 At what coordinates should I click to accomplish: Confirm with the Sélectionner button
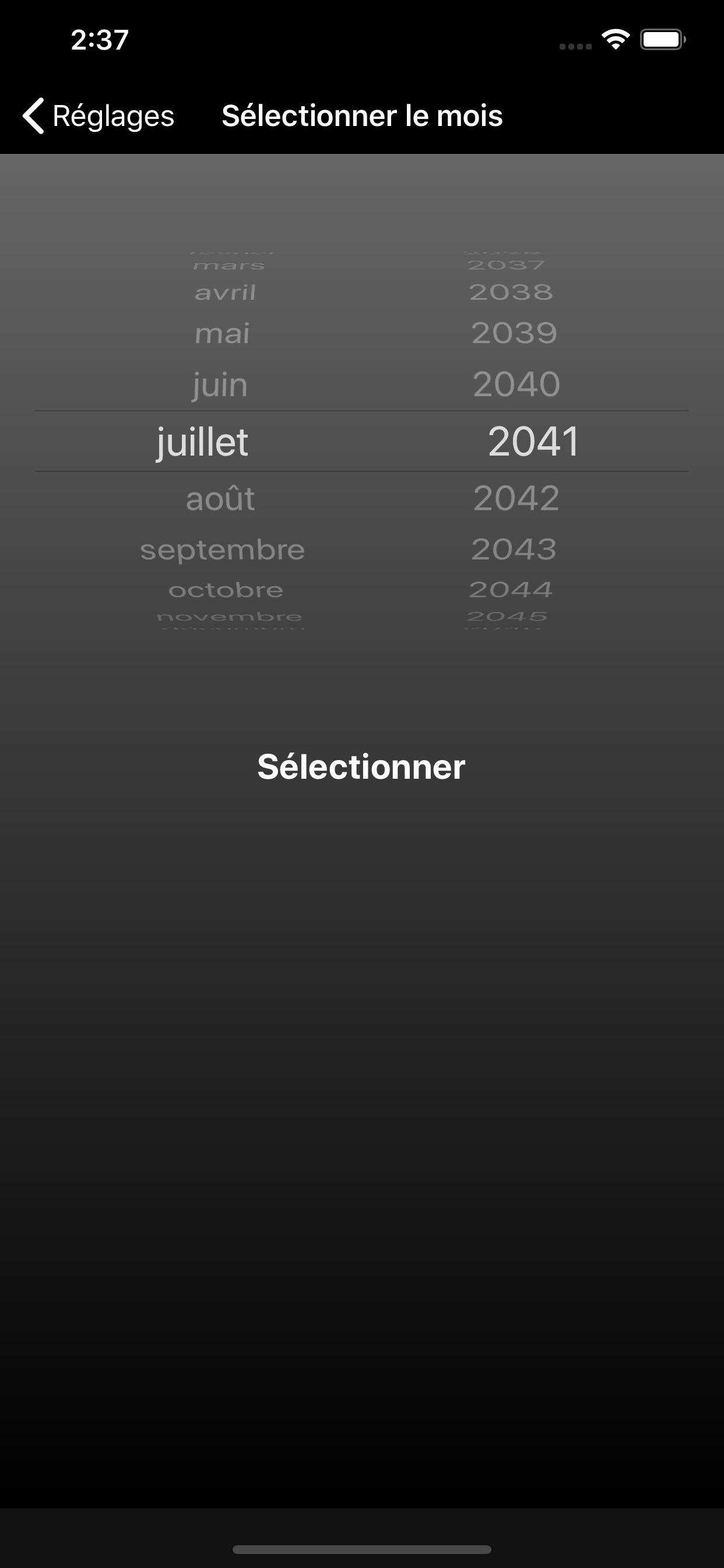[x=361, y=766]
